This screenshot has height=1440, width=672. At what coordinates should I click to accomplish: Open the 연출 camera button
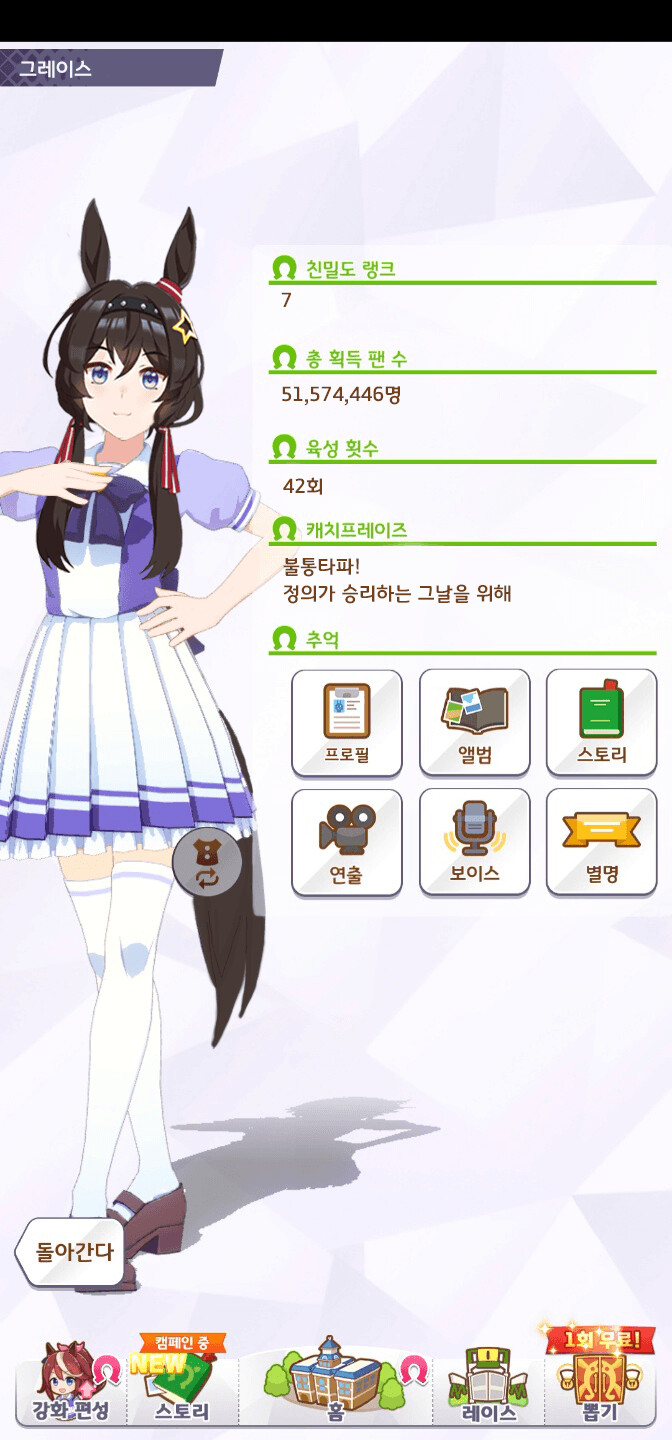point(346,843)
